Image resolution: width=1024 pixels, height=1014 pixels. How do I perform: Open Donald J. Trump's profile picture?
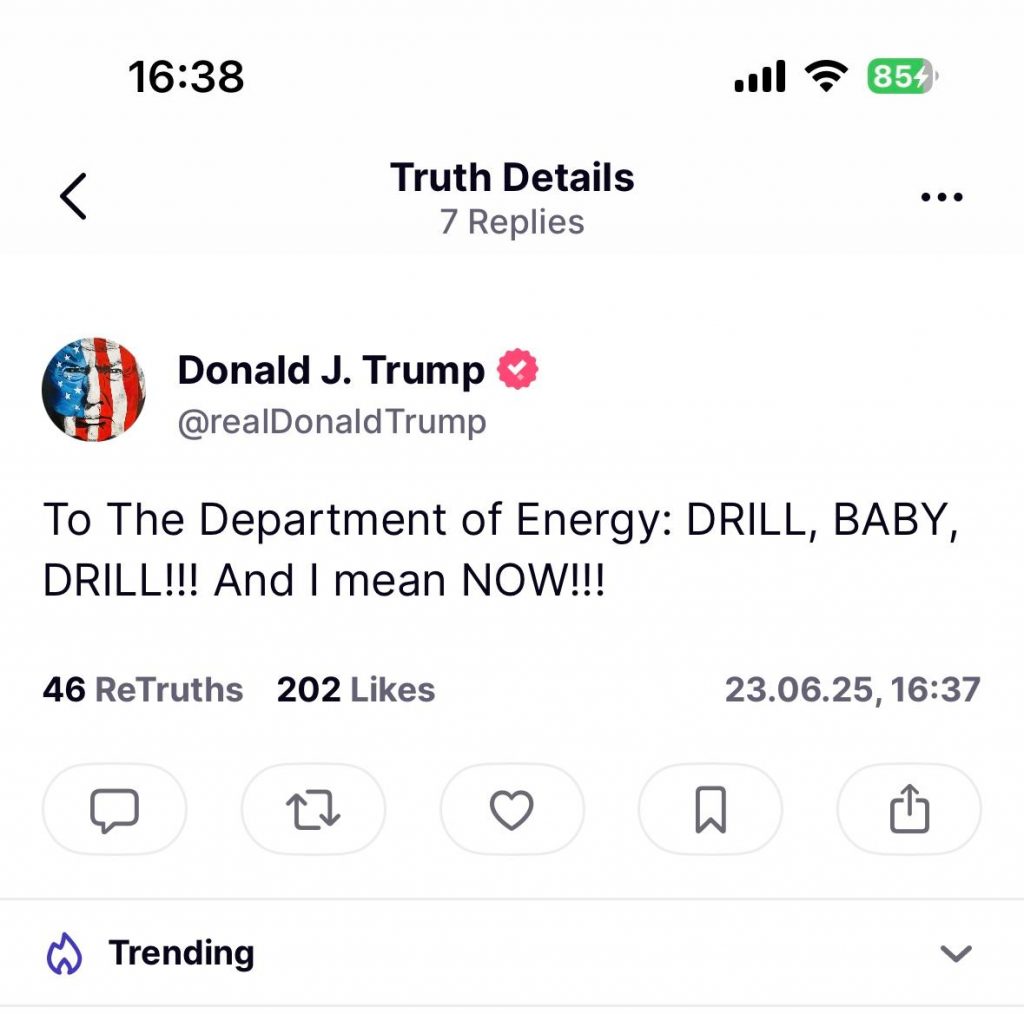pos(94,389)
